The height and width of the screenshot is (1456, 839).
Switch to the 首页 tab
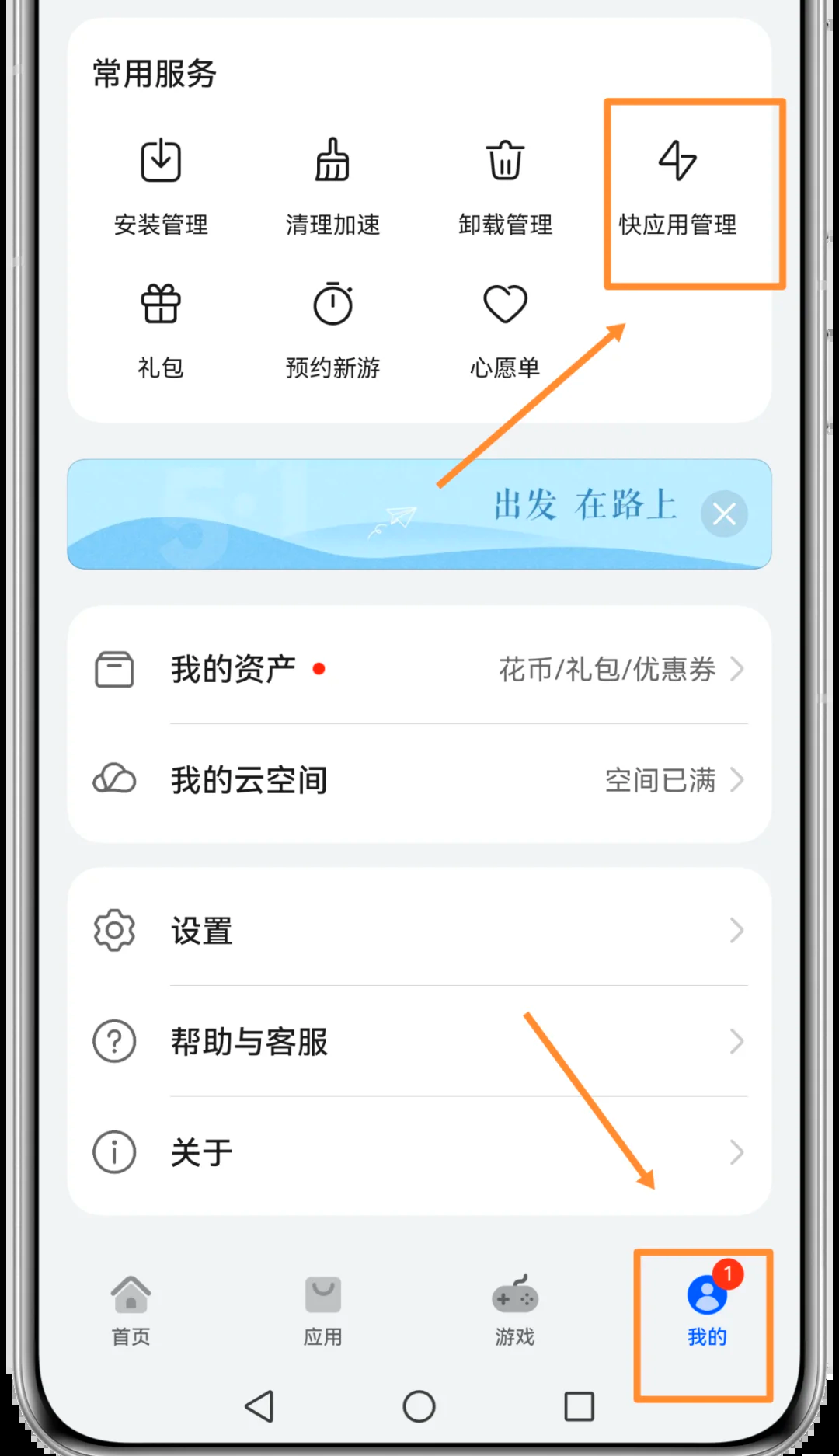tap(131, 1311)
